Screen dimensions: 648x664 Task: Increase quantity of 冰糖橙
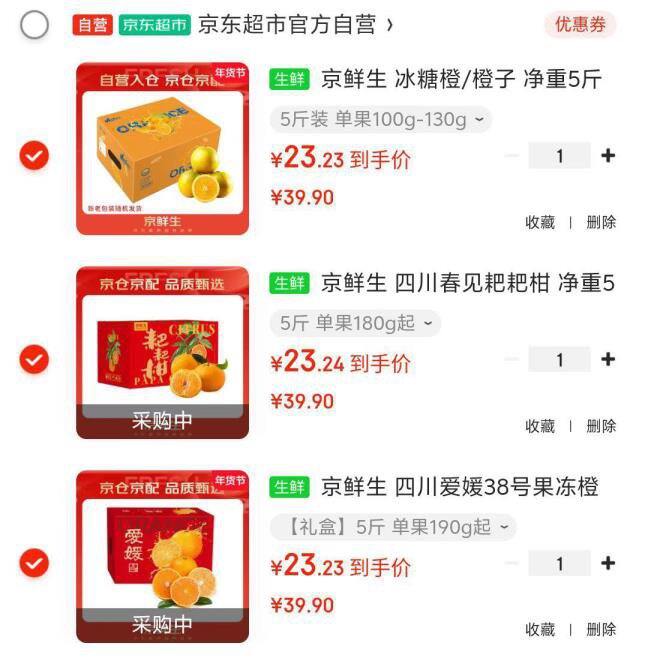(607, 155)
